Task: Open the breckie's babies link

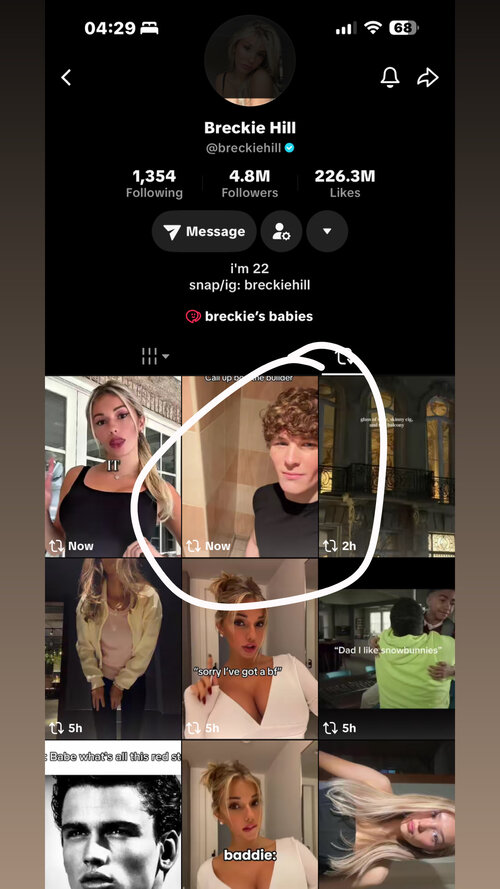Action: [249, 316]
